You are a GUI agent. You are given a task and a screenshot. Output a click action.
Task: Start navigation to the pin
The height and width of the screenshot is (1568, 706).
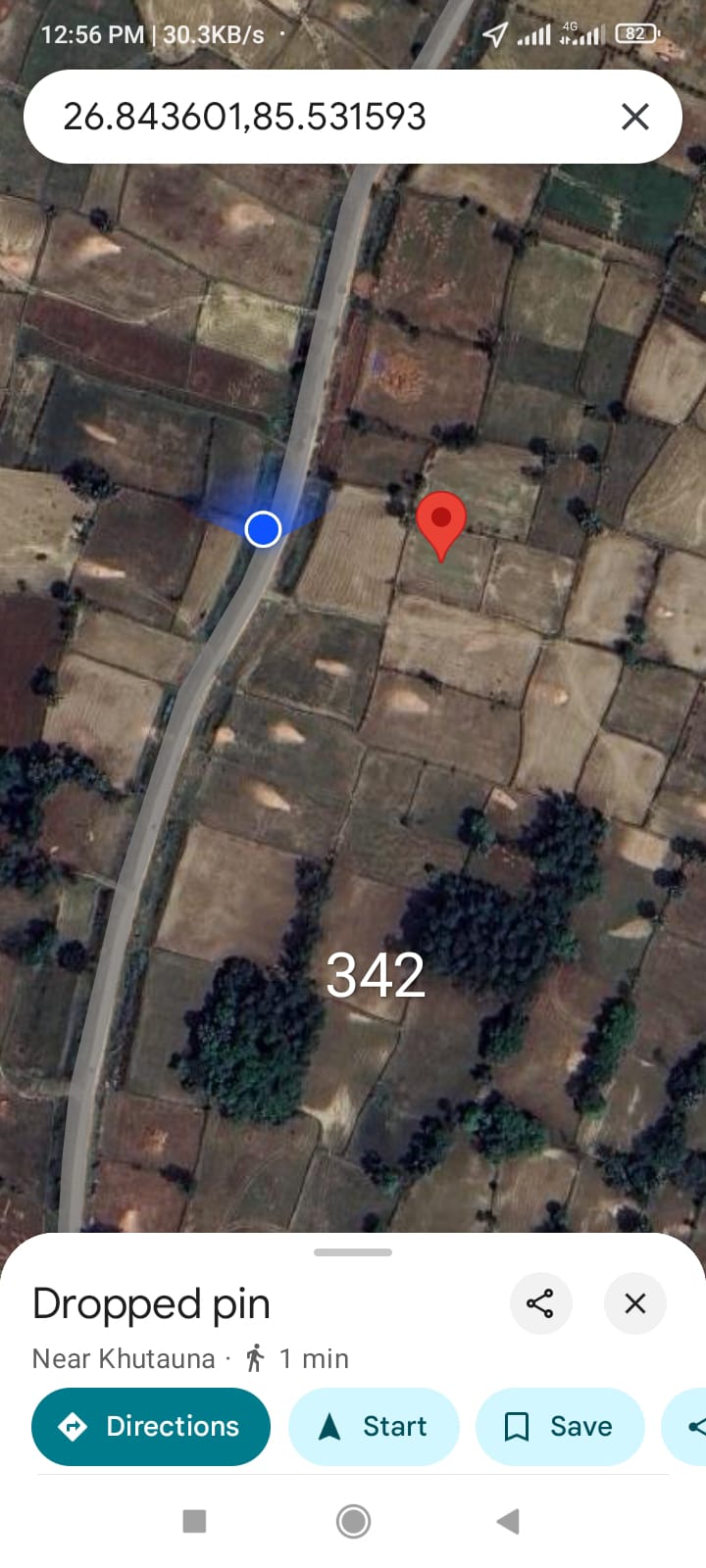tap(374, 1426)
